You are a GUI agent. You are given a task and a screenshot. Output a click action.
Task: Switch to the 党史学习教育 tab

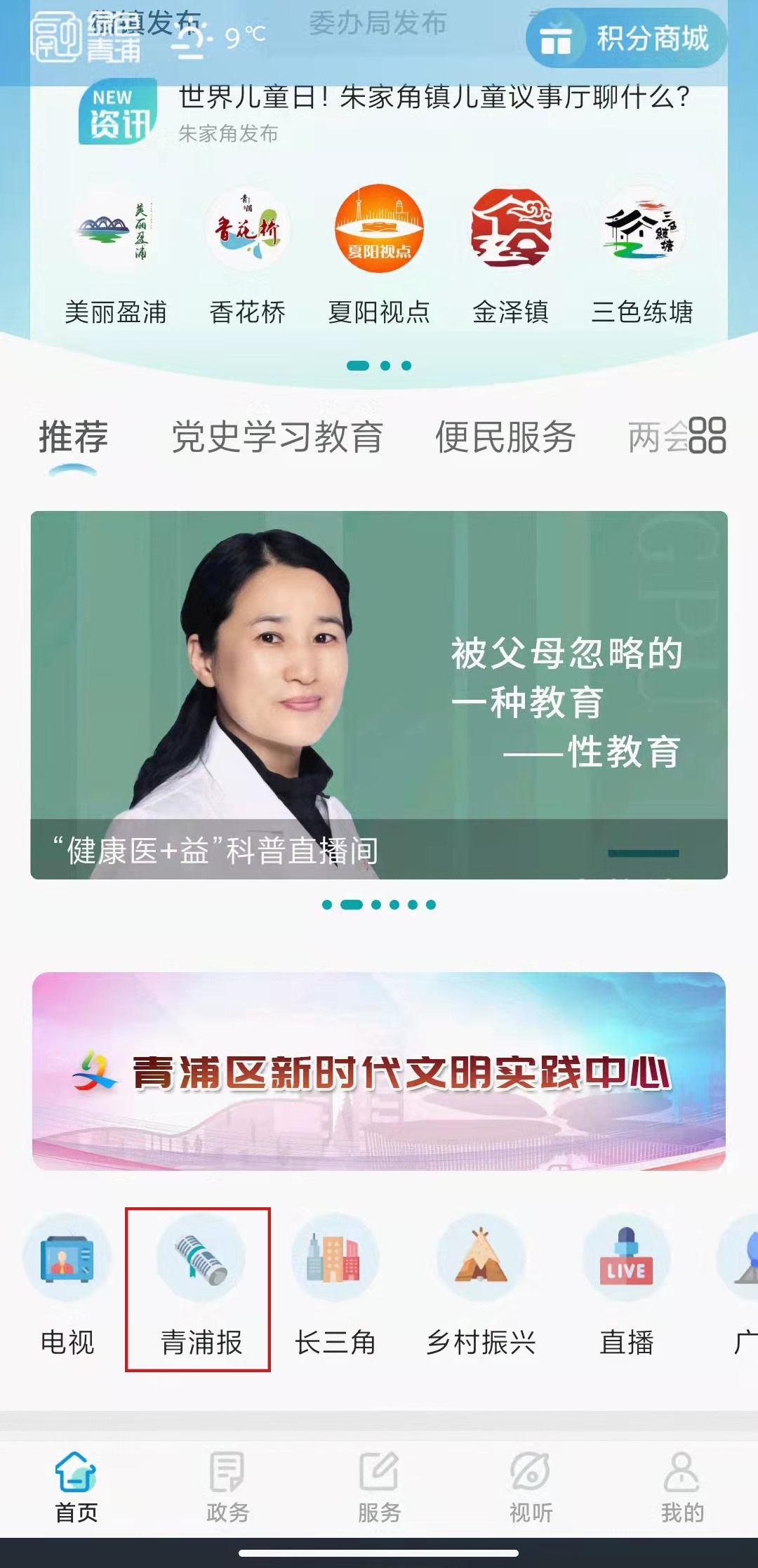pyautogui.click(x=277, y=437)
